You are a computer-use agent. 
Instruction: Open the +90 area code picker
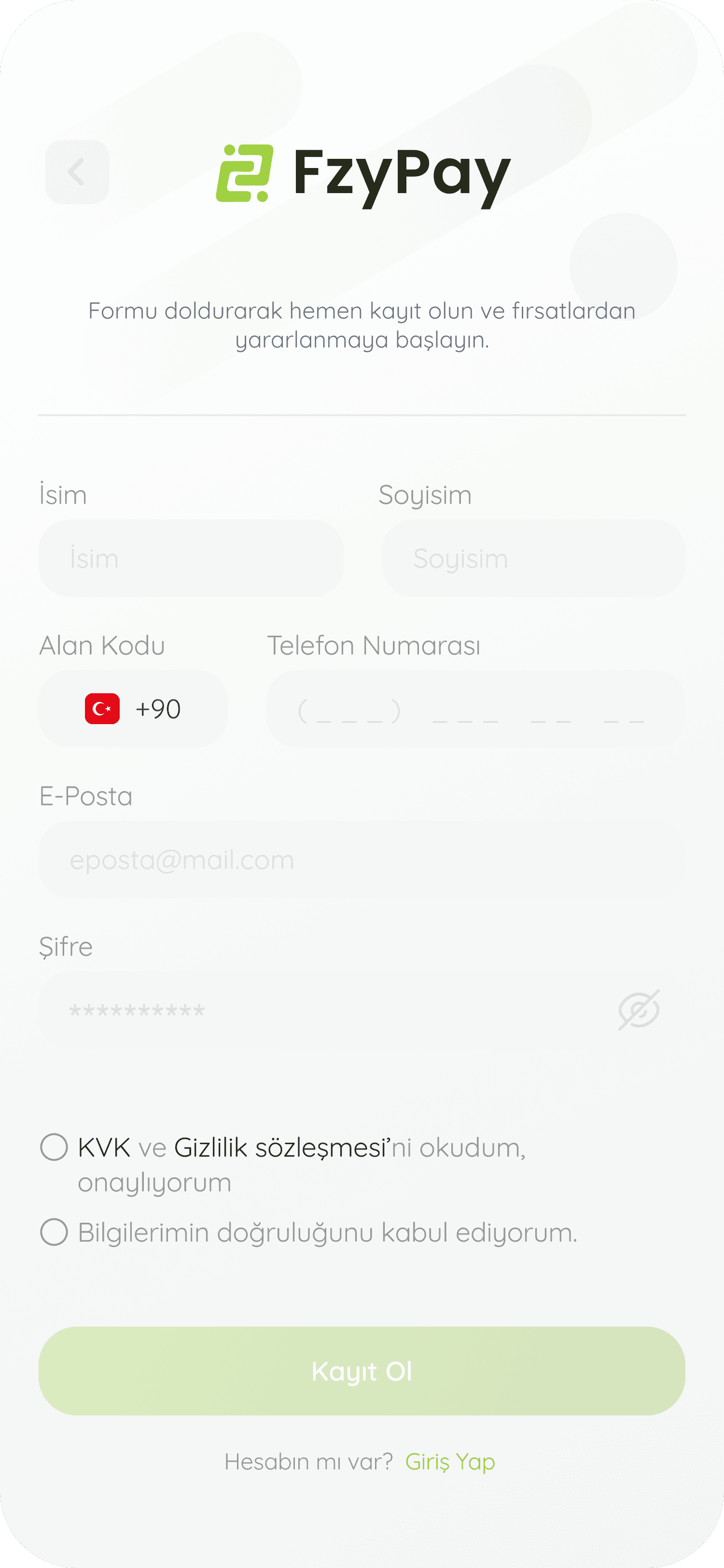point(133,709)
